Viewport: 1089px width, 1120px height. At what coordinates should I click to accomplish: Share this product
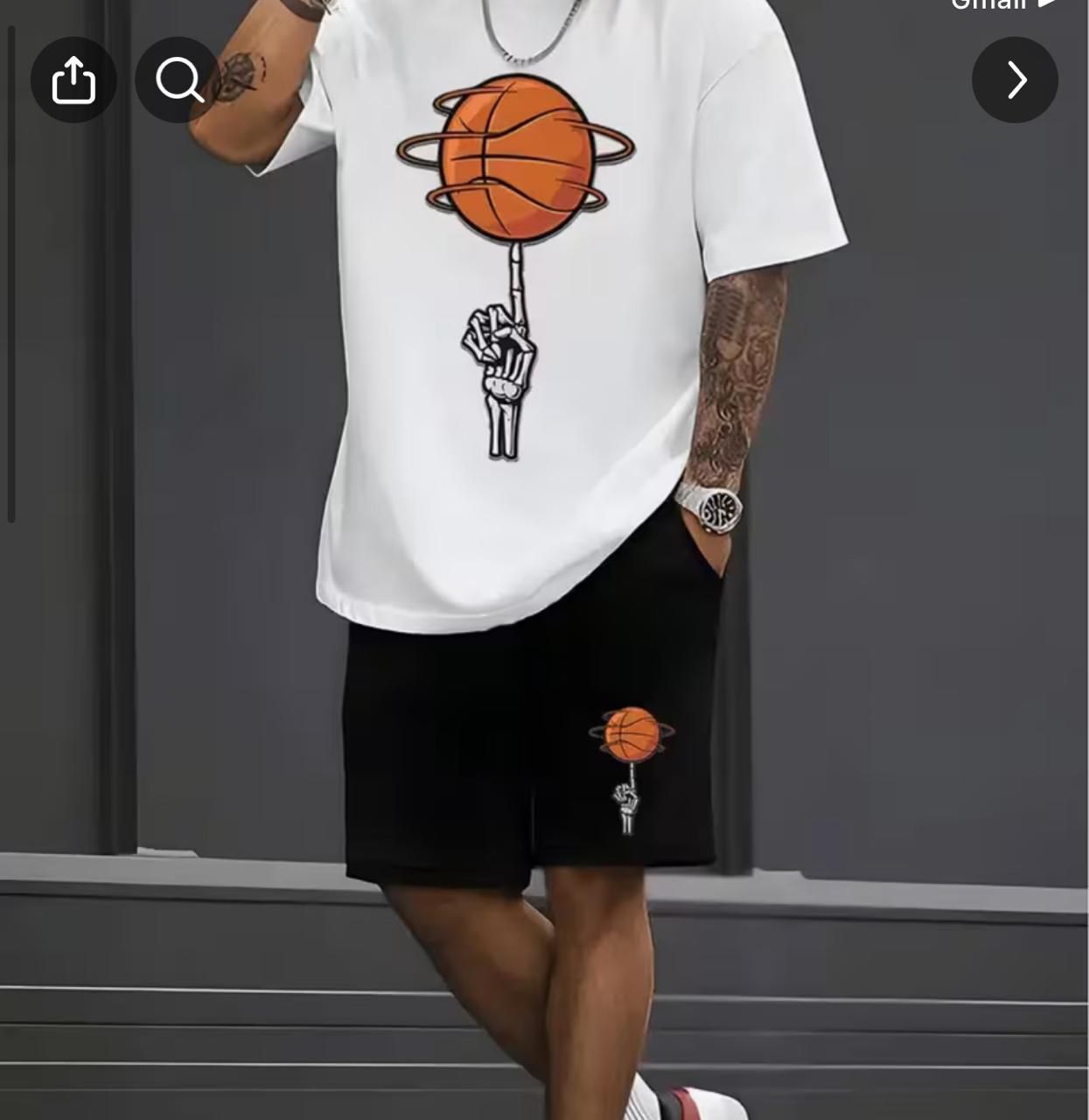[x=73, y=80]
